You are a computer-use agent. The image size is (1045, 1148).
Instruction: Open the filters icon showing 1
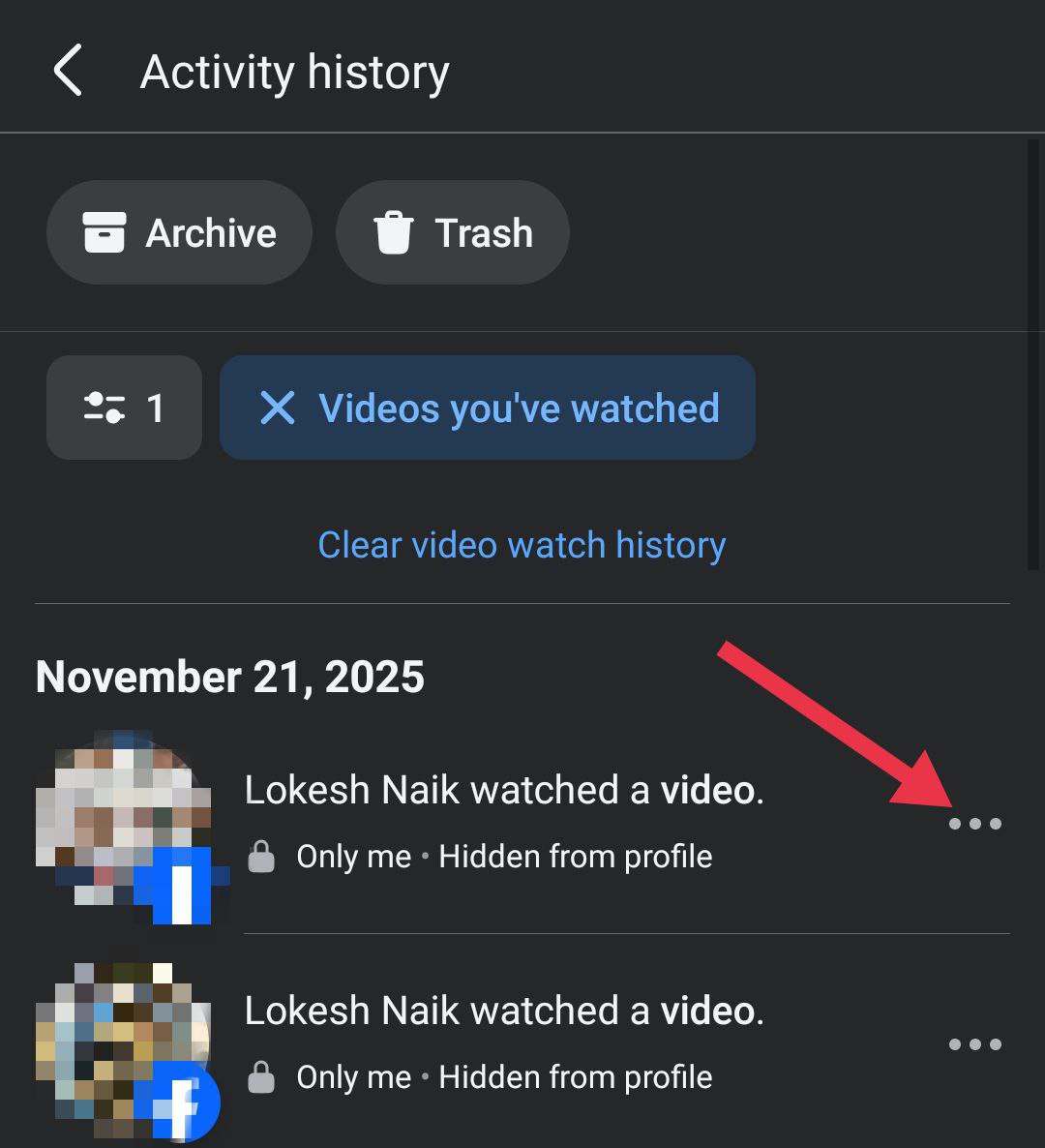tap(124, 408)
